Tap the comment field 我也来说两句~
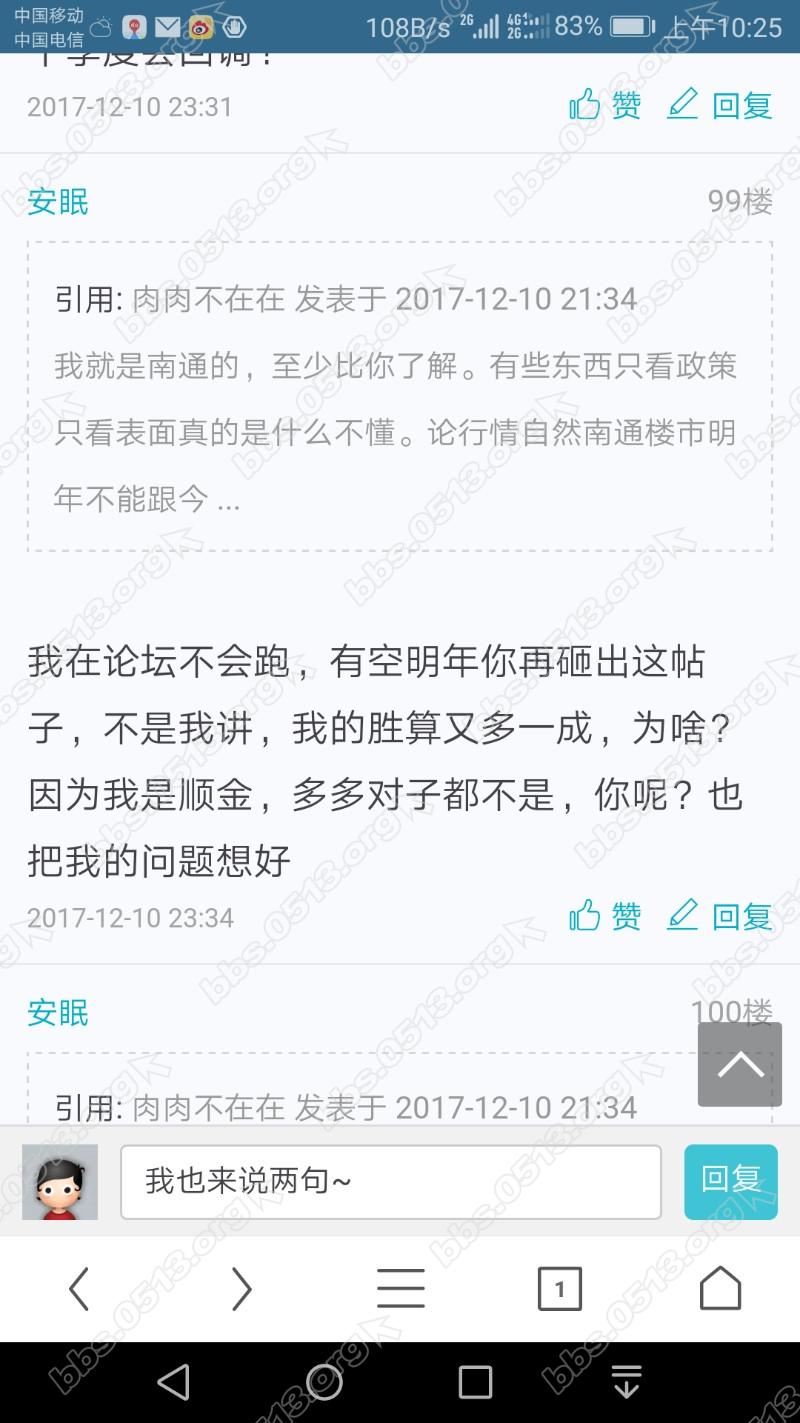Viewport: 800px width, 1423px height. (x=390, y=1182)
